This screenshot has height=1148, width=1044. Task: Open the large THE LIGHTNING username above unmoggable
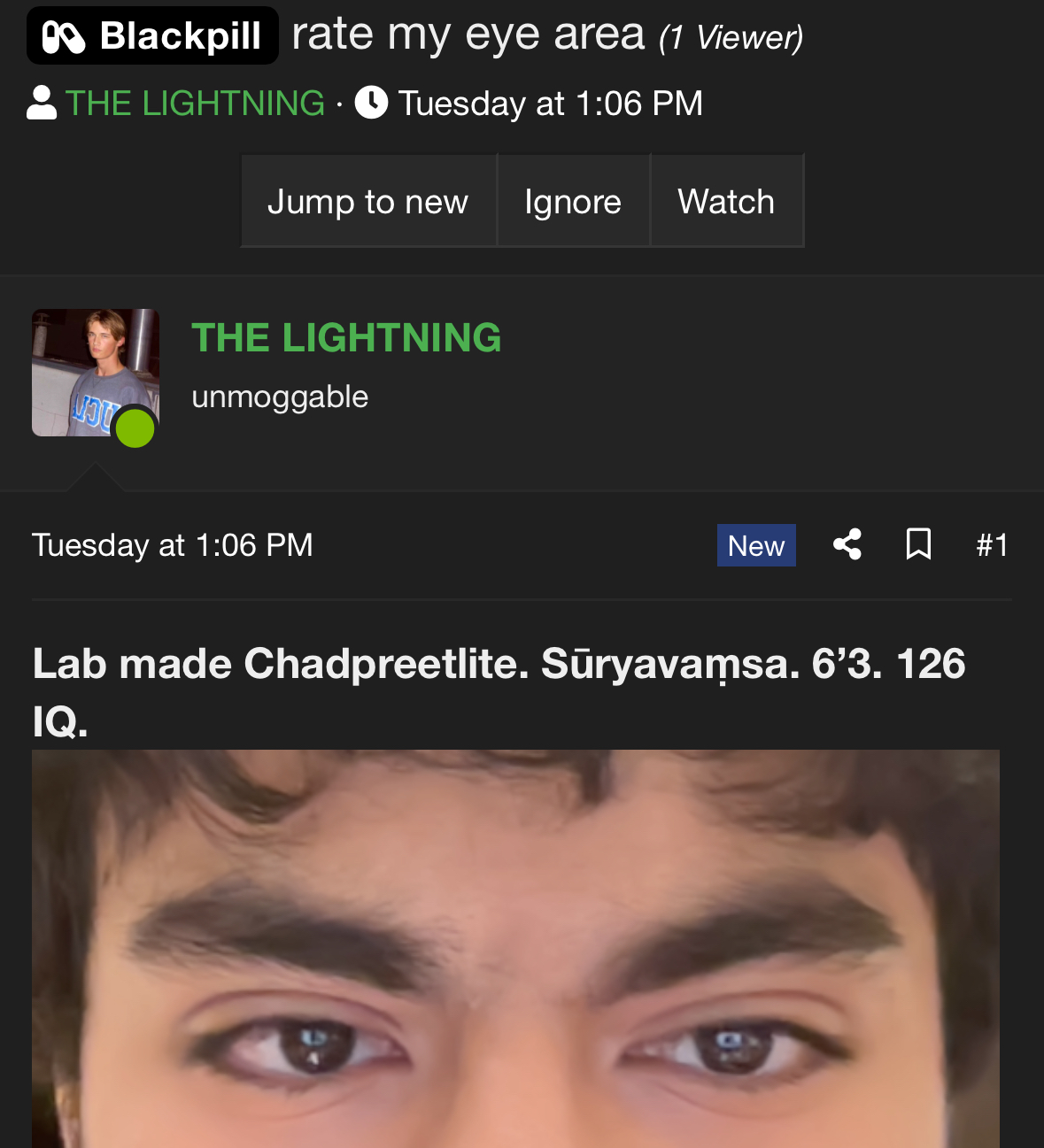[x=346, y=337]
